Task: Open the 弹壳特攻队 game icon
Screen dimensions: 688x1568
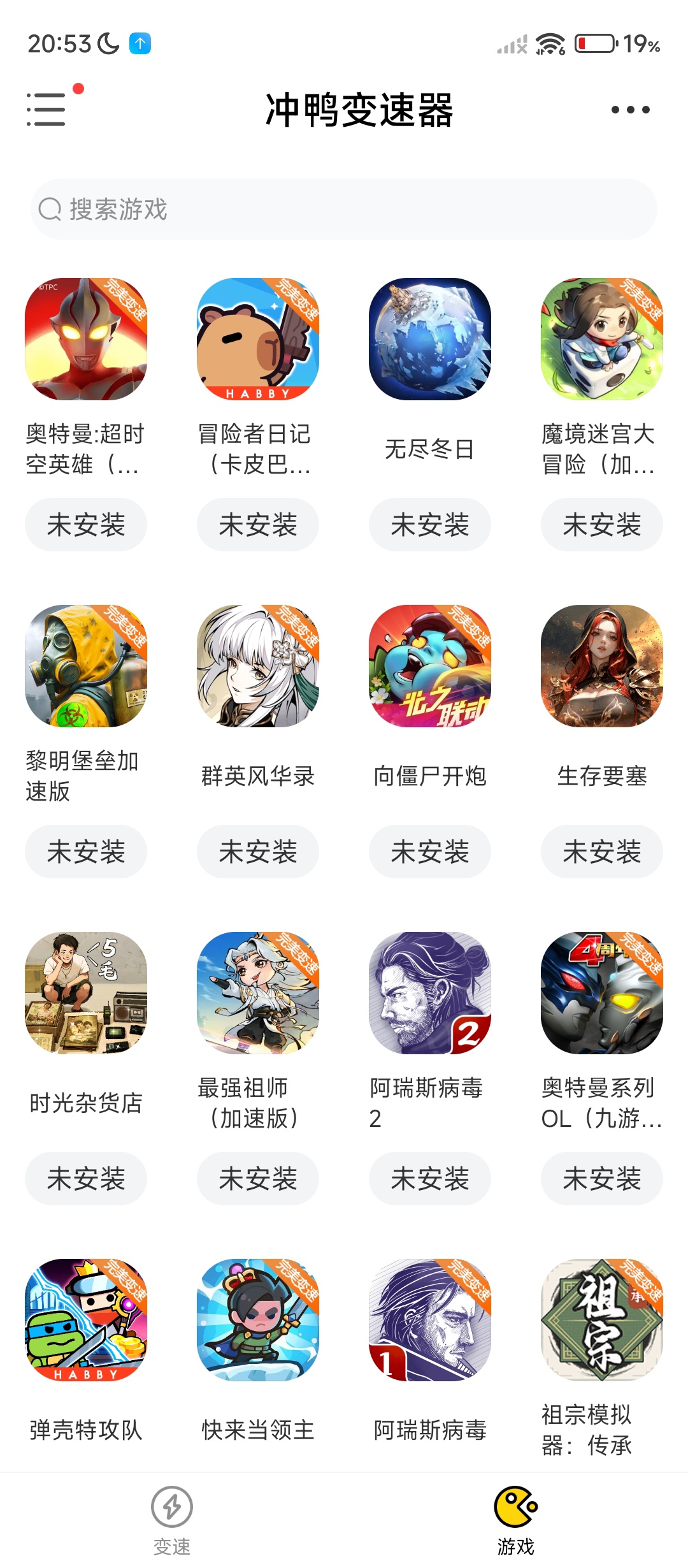Action: pyautogui.click(x=86, y=1320)
